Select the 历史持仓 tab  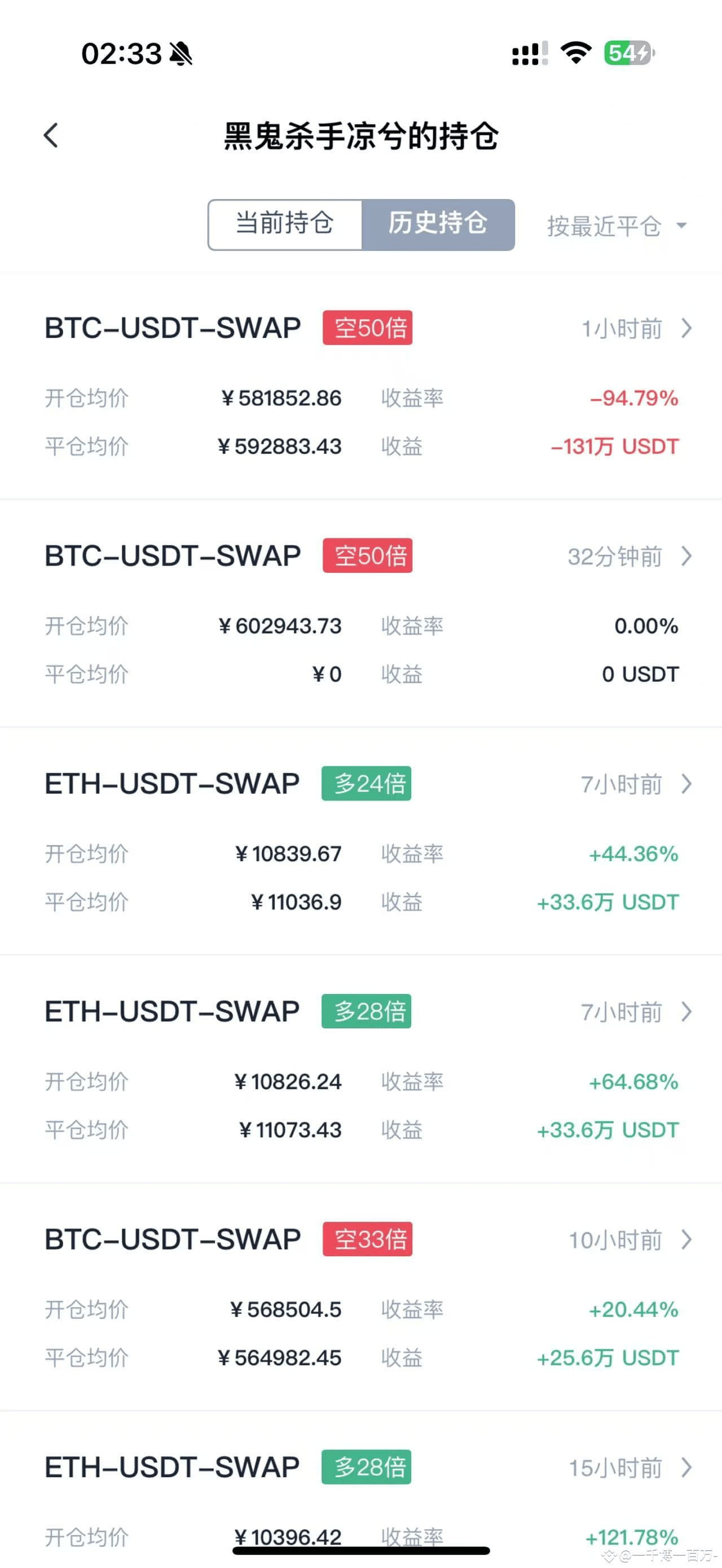pos(438,224)
